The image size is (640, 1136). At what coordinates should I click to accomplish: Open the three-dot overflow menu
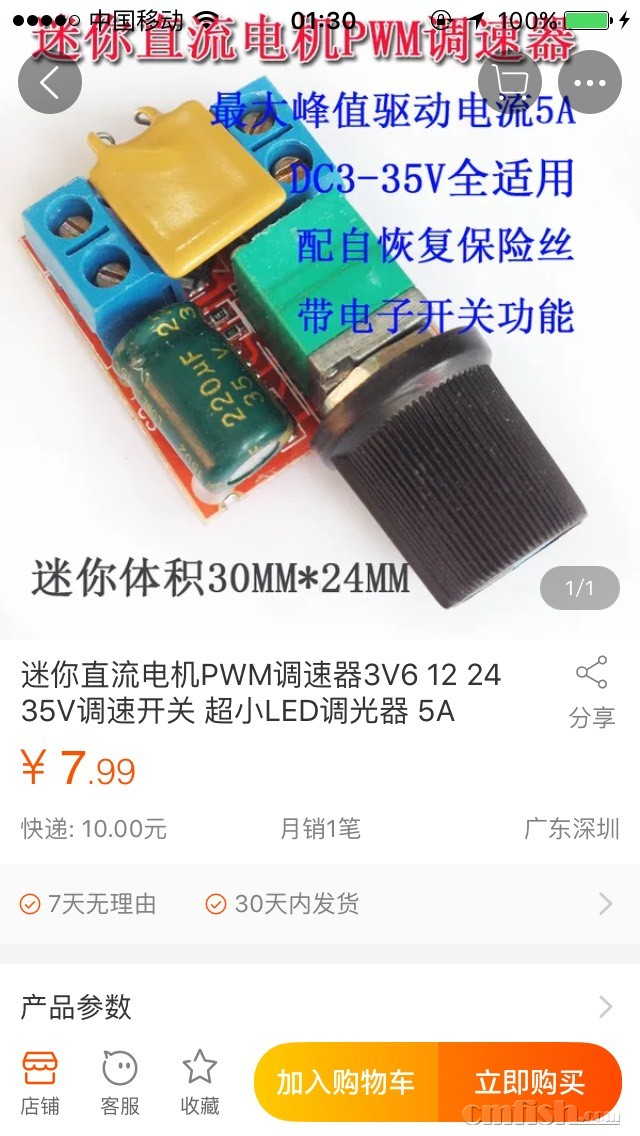[590, 82]
